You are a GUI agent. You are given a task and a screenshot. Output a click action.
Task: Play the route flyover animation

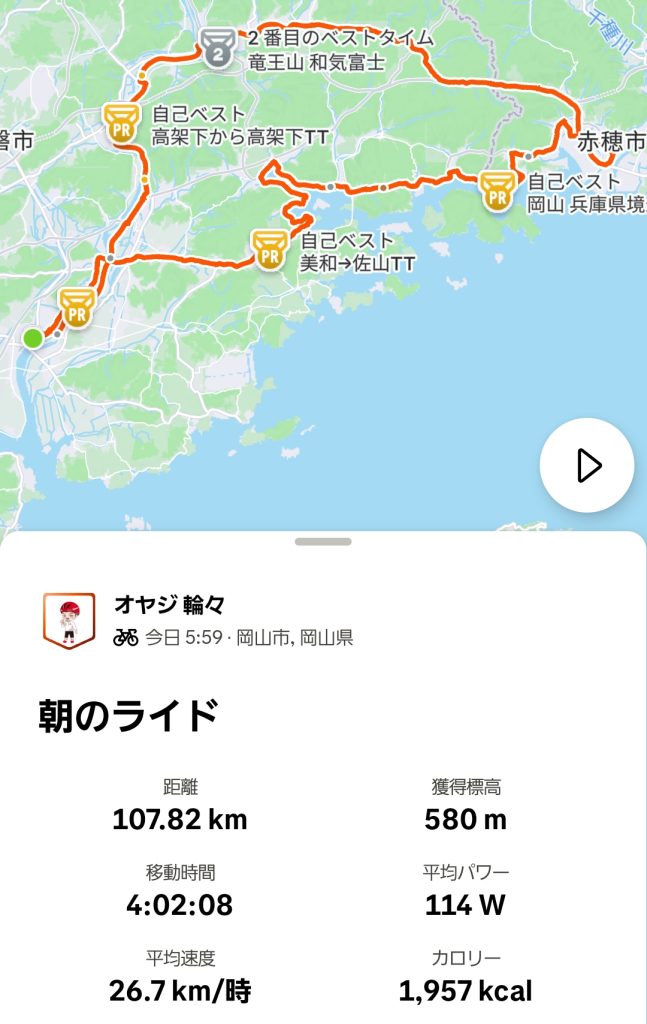click(x=586, y=465)
